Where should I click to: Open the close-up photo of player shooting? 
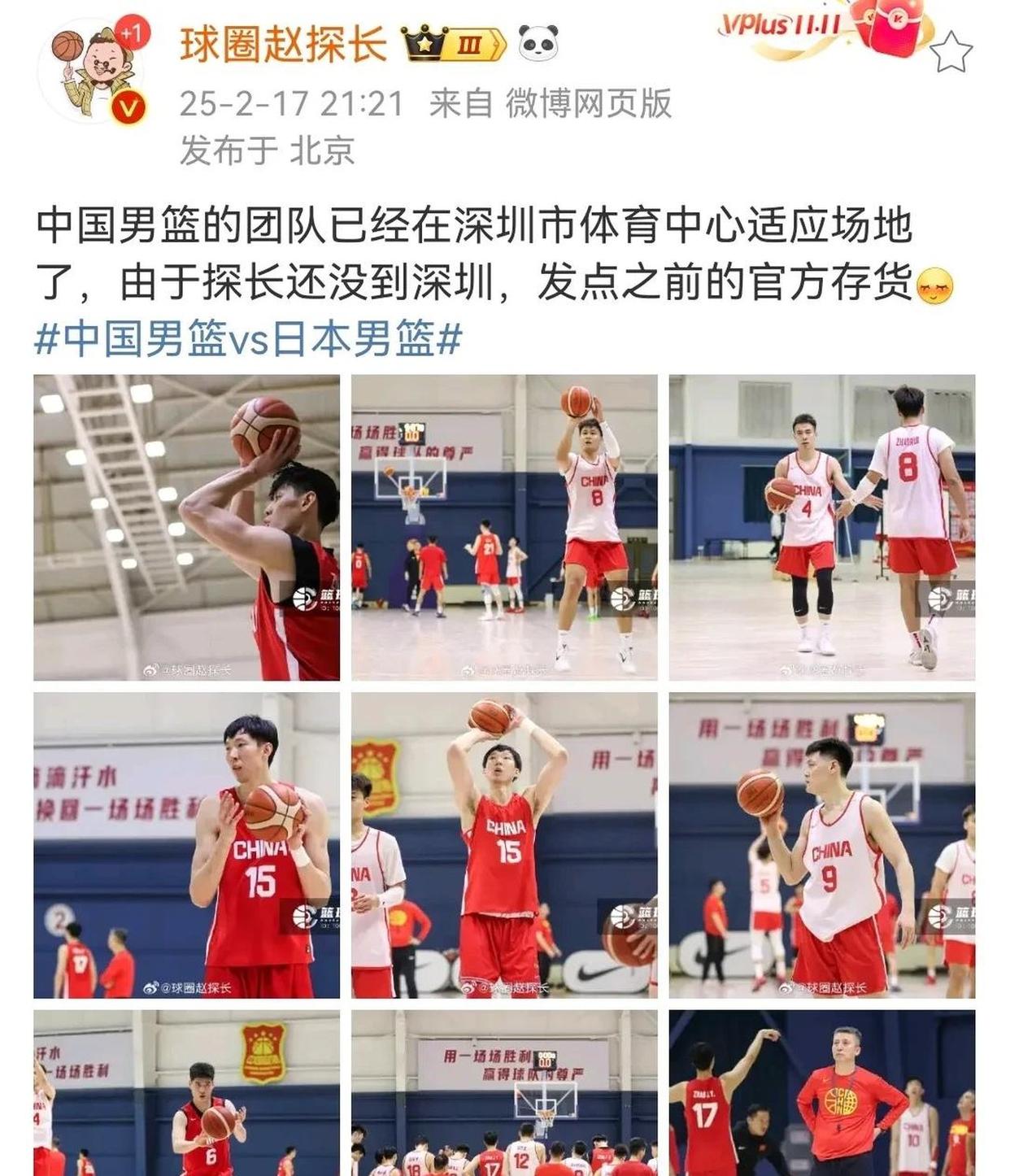pyautogui.click(x=186, y=527)
